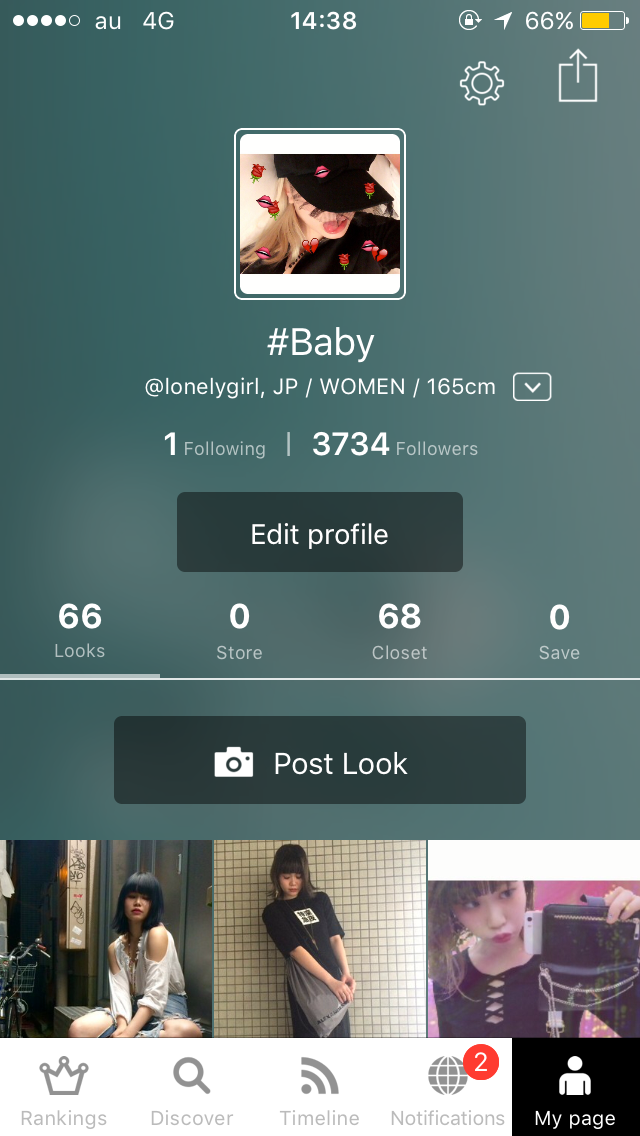This screenshot has height=1136, width=640.
Task: Share this profile page
Action: click(x=577, y=78)
